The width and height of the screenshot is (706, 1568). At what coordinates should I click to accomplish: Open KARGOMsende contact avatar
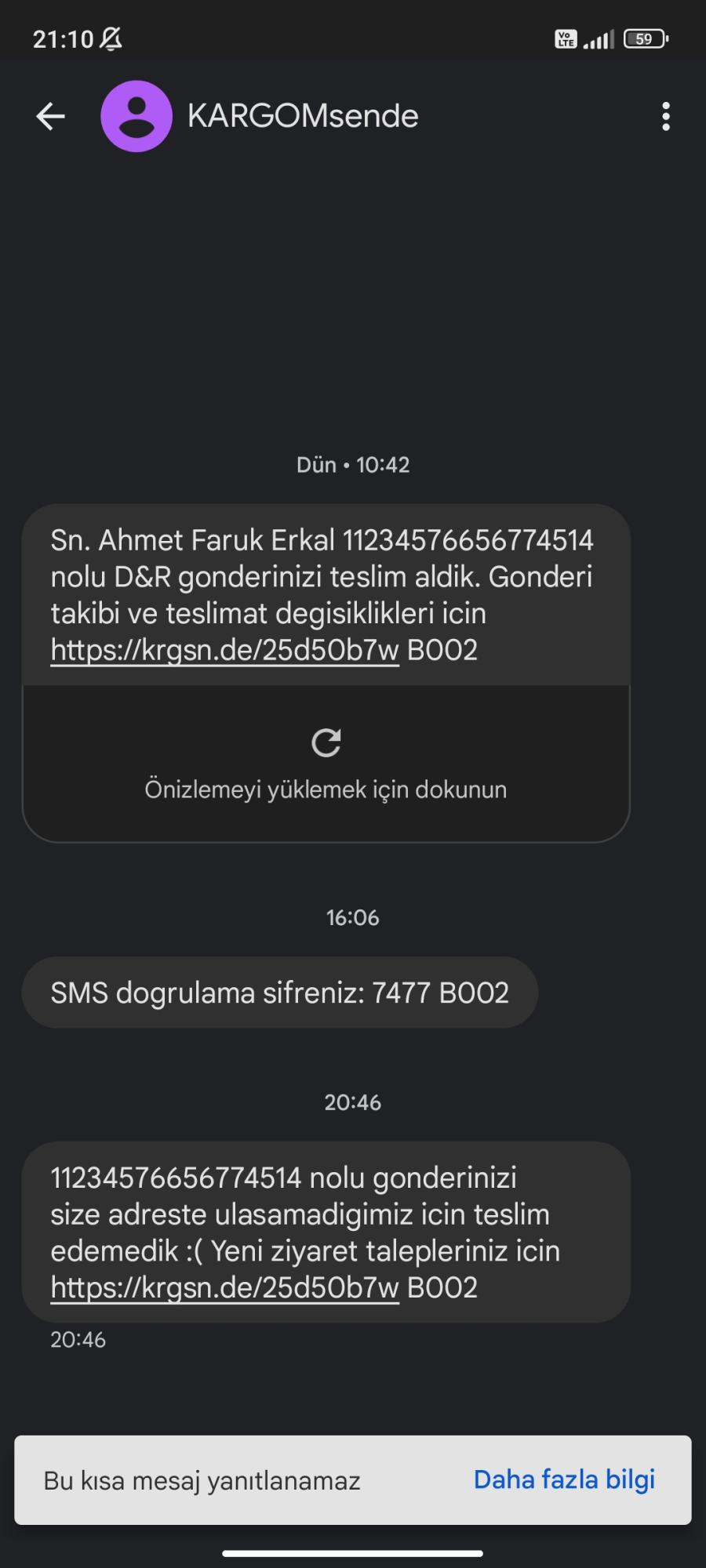tap(136, 116)
